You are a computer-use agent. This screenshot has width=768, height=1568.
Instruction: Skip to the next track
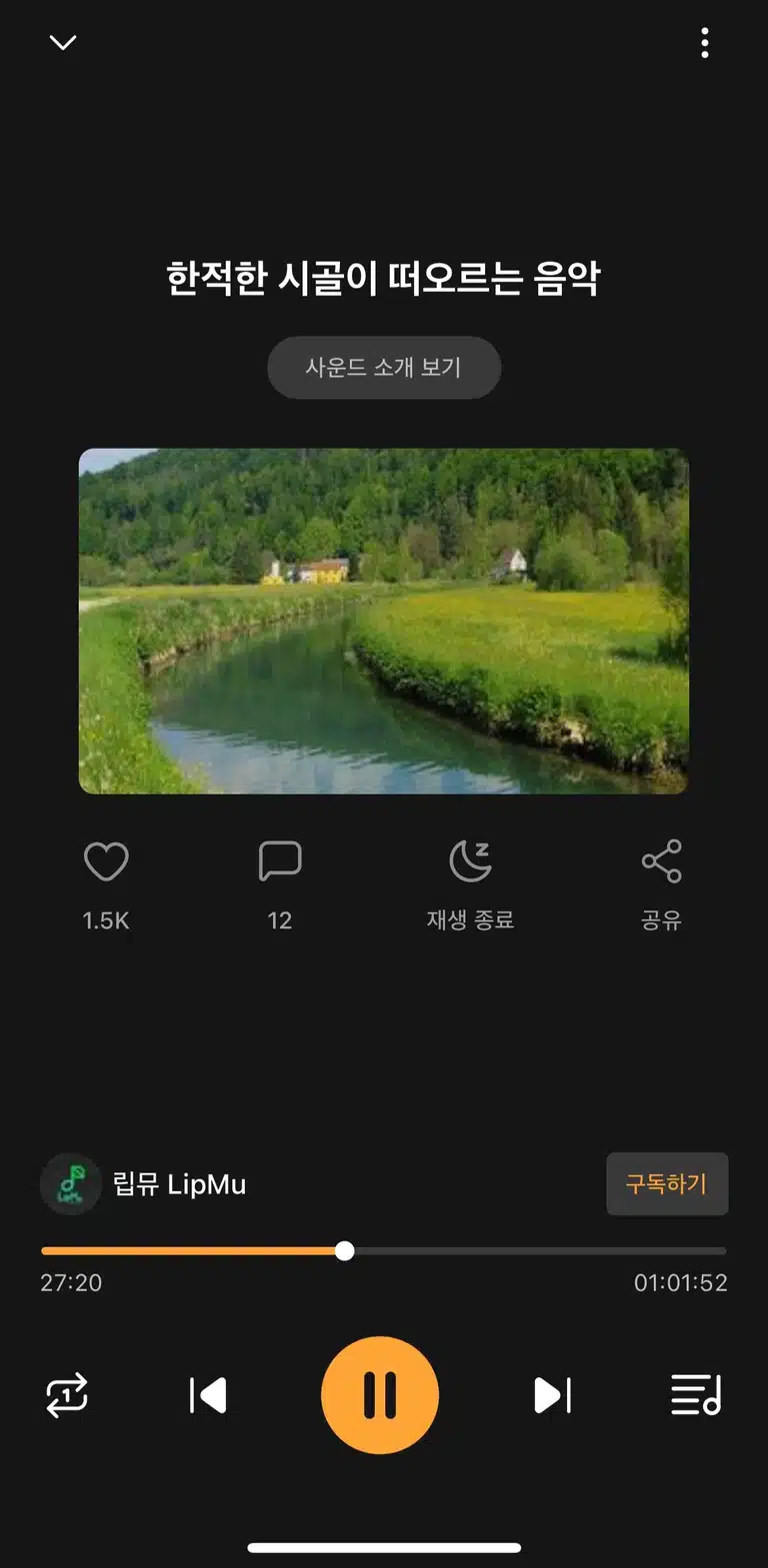(x=552, y=1395)
